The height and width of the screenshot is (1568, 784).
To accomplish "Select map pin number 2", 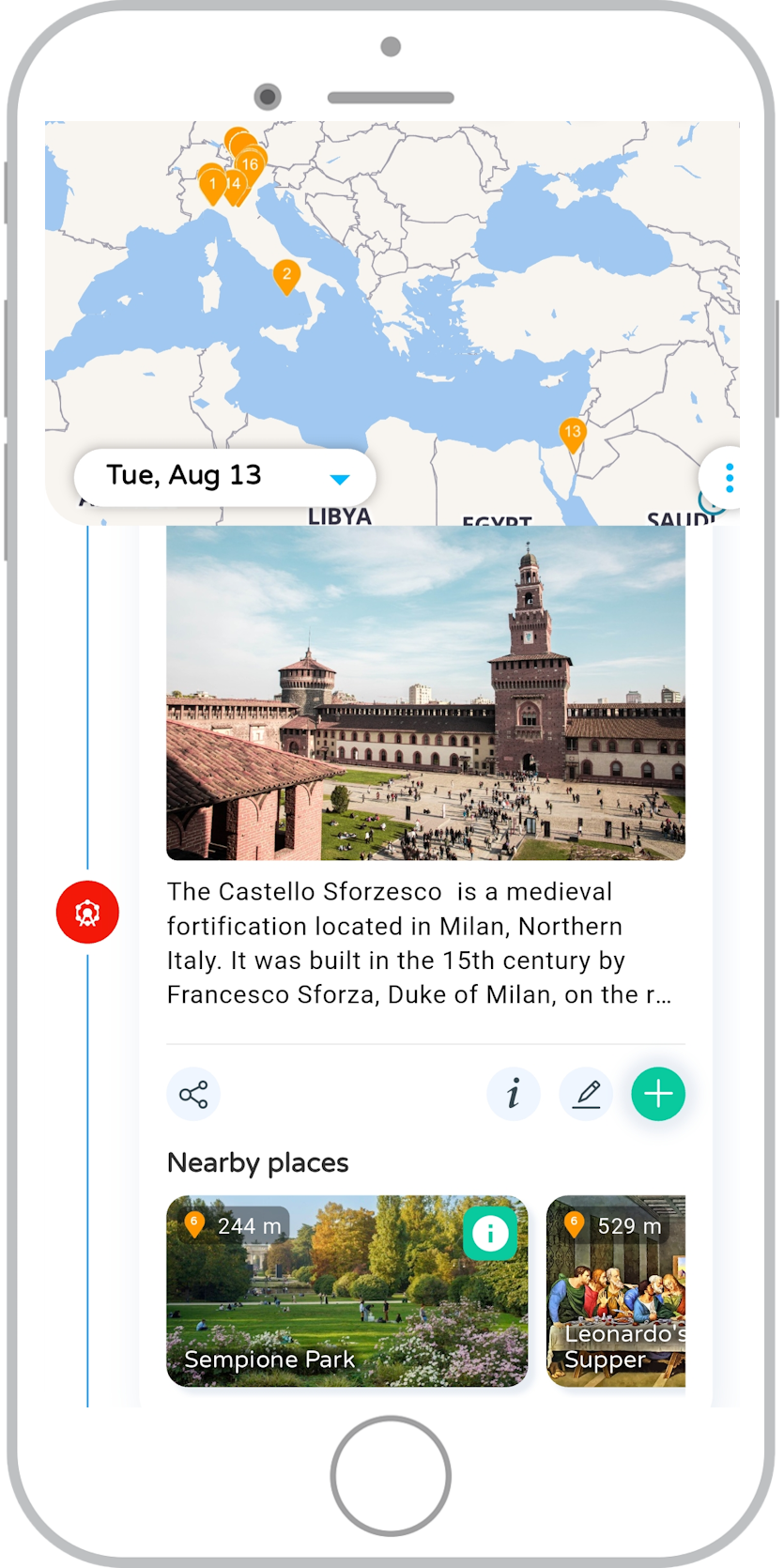I will (x=286, y=276).
